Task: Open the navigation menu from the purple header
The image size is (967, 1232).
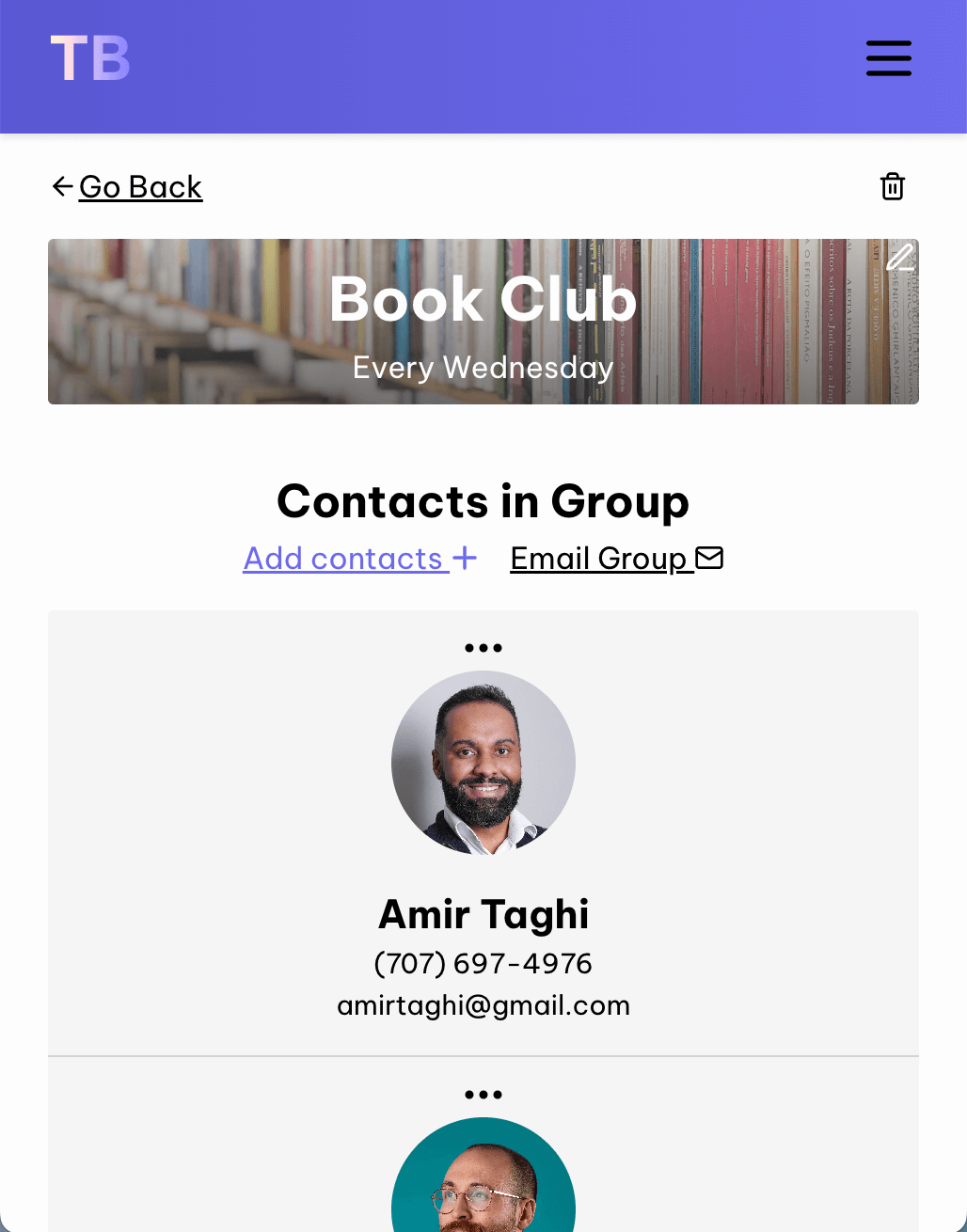Action: [x=888, y=57]
